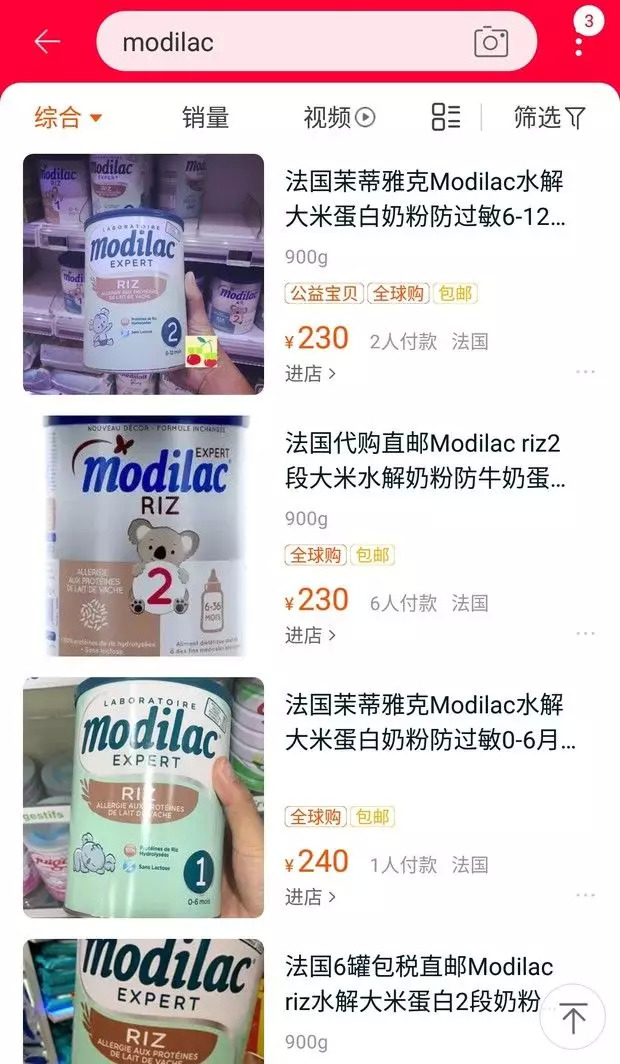This screenshot has width=620, height=1064.
Task: Open the 综合 sort dropdown
Action: [x=68, y=118]
